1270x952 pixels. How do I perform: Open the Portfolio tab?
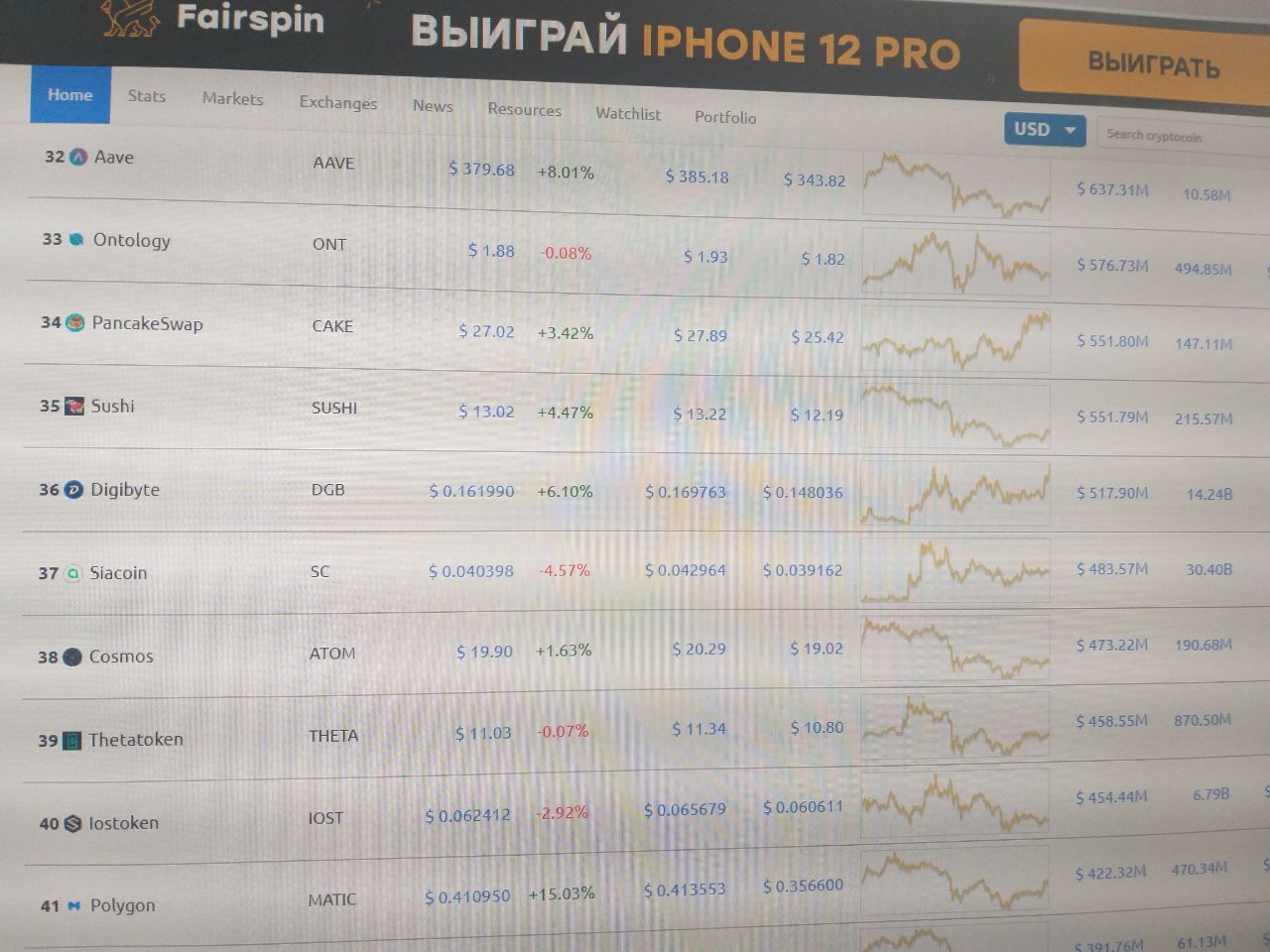pos(725,117)
